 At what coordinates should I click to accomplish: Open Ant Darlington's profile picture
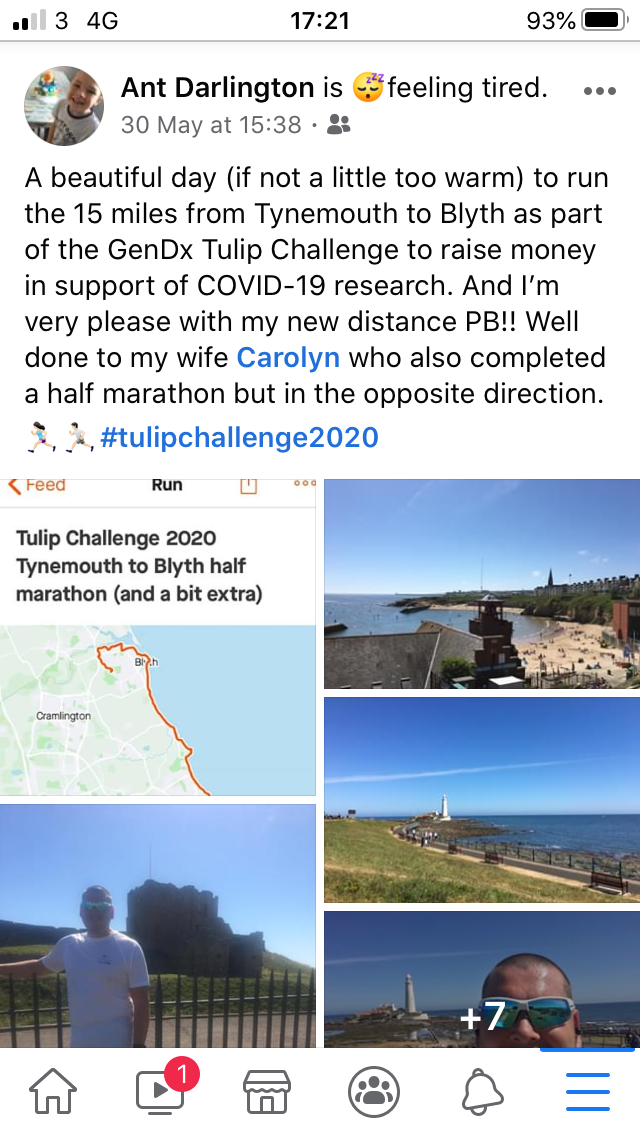[64, 106]
